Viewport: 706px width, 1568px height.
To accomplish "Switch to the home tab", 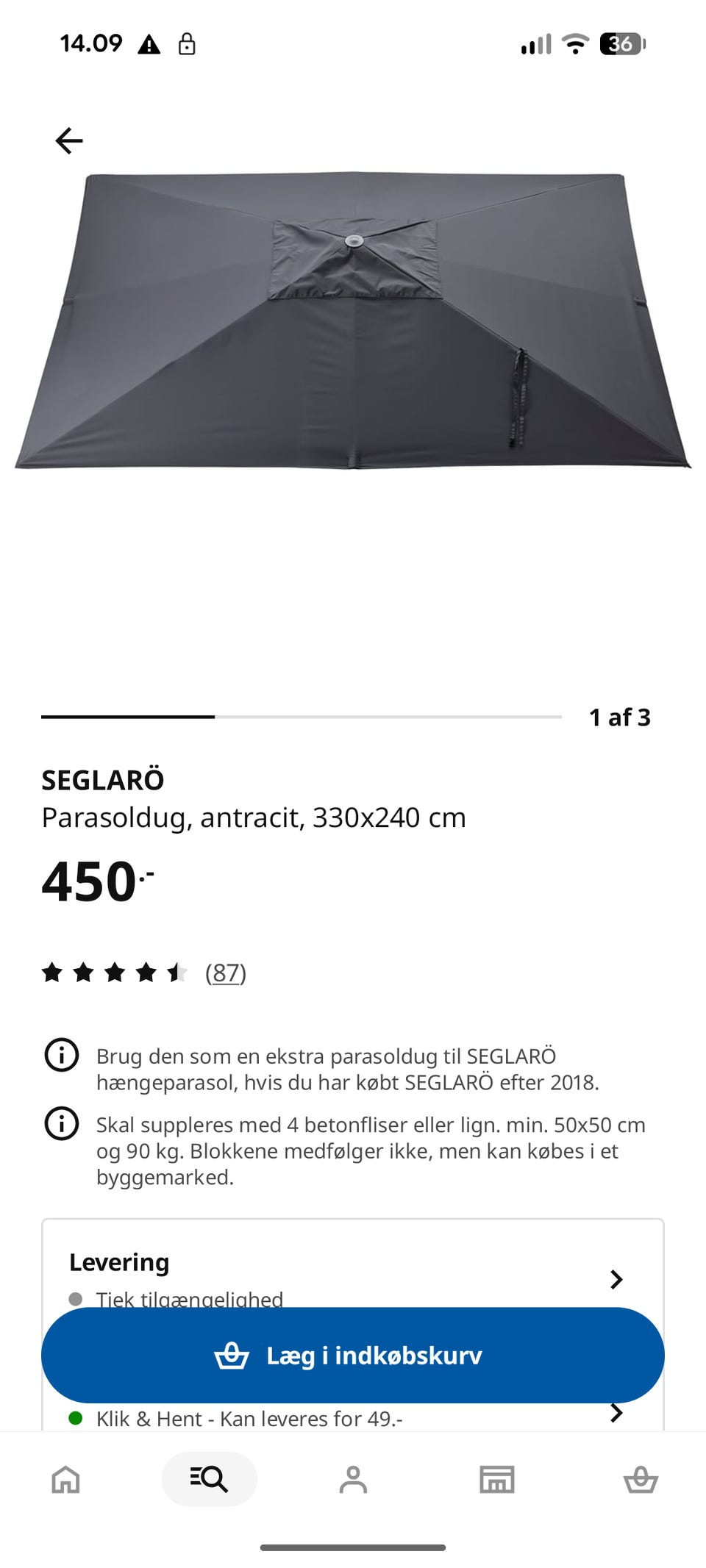I will tap(65, 1479).
